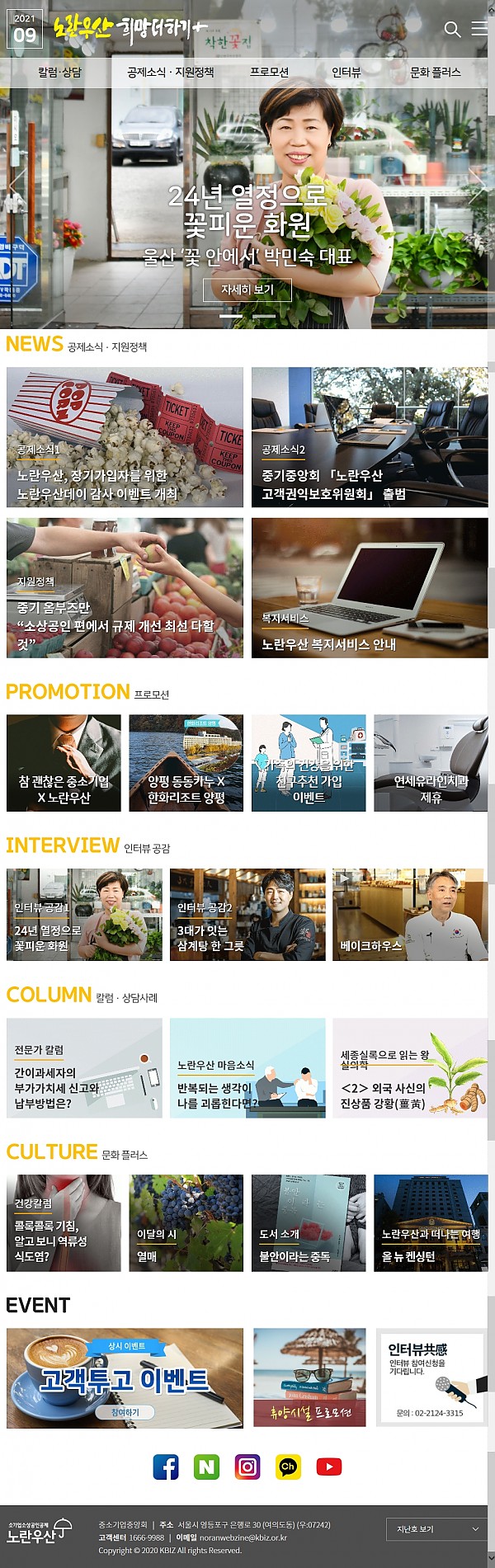Switch to 문화 플러스 menu tab
Viewport: 495px width, 1568px height.
(435, 73)
